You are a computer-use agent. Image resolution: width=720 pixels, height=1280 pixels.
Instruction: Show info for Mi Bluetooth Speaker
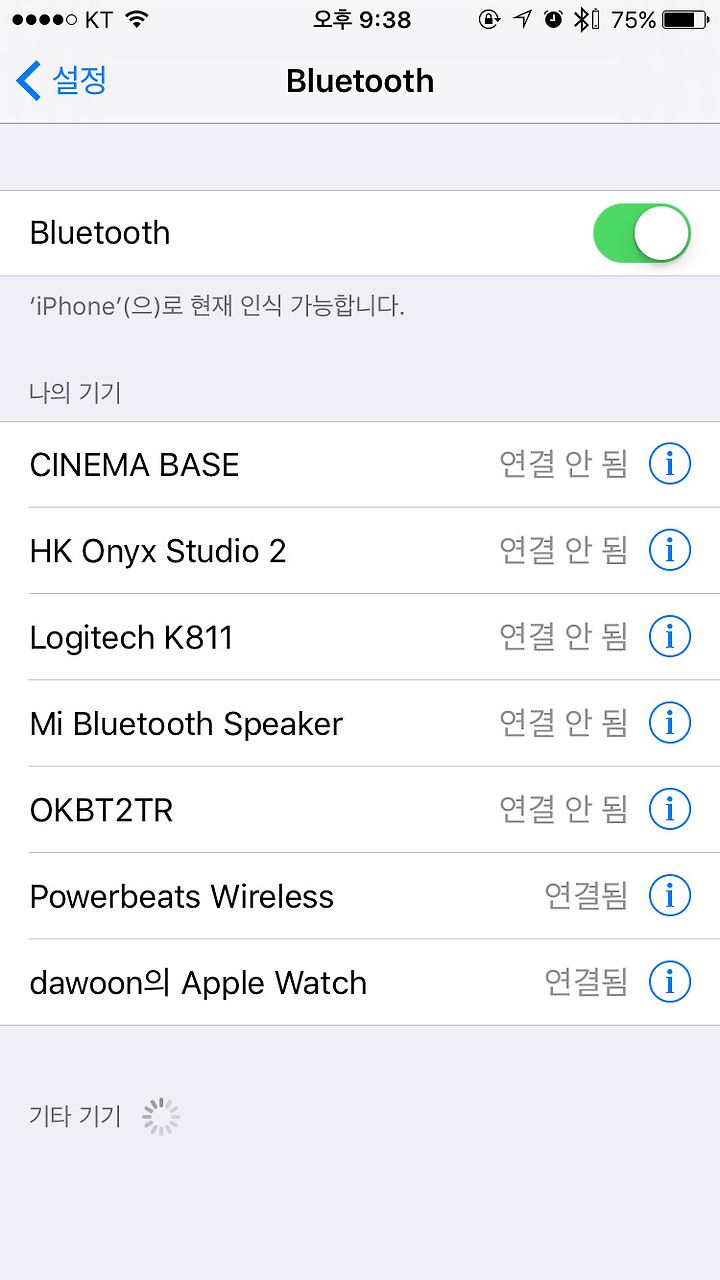click(x=670, y=723)
